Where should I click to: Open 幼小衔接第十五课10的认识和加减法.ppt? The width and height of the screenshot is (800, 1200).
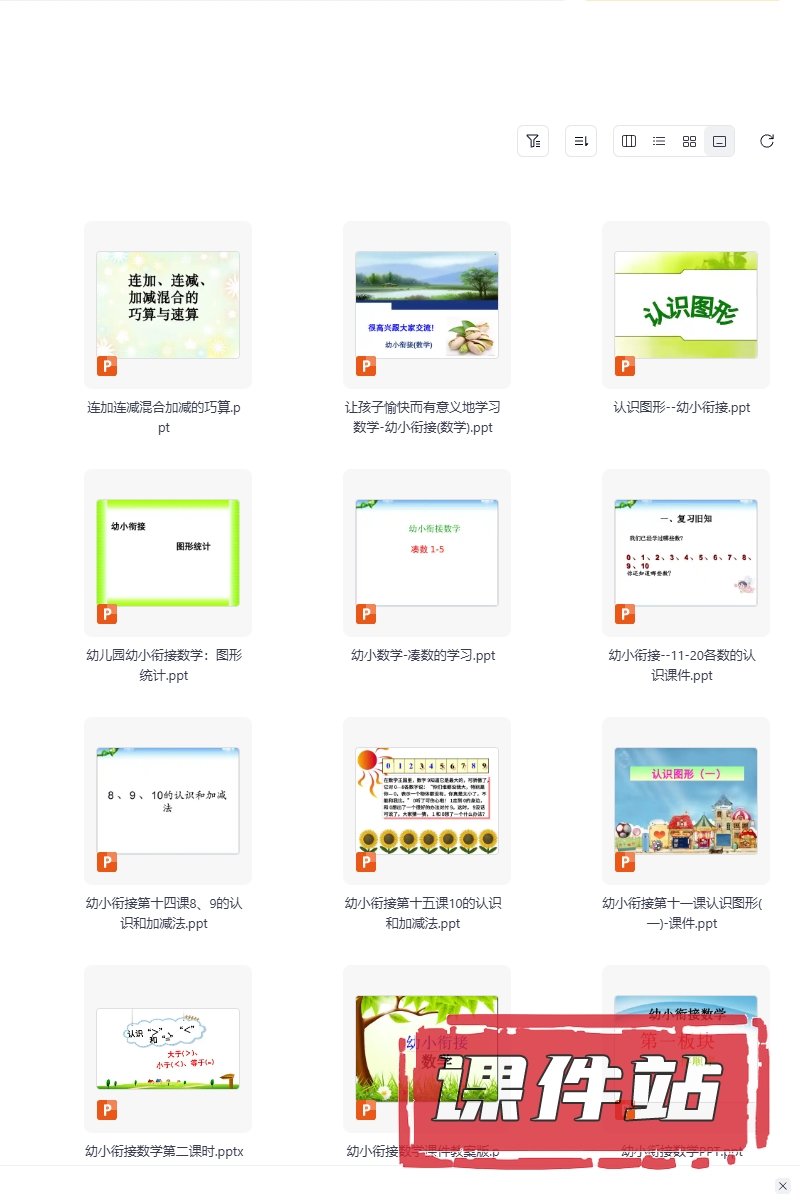click(x=427, y=801)
